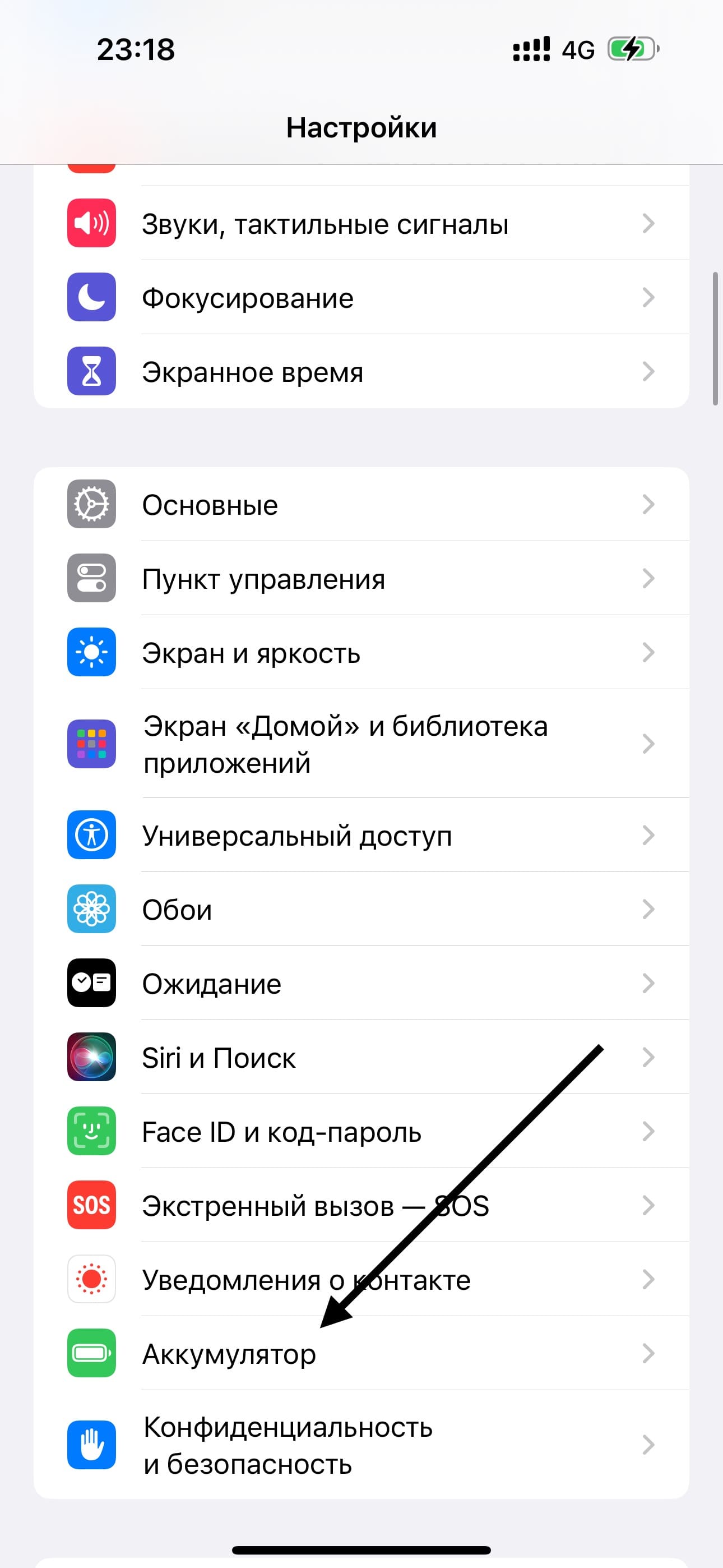
Task: Open Экстренный вызов — SOS
Action: pyautogui.click(x=361, y=1205)
